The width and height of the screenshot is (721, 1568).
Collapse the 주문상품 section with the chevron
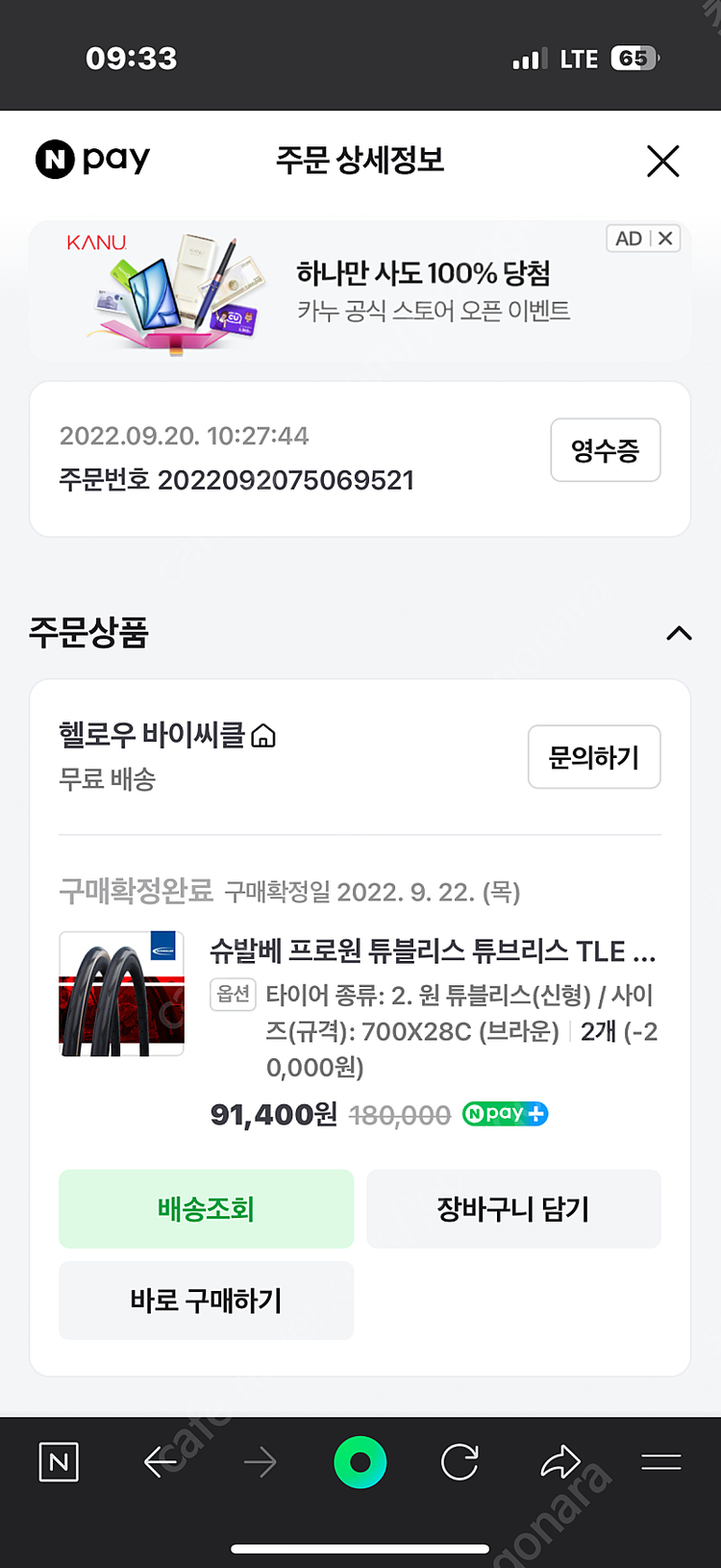point(680,633)
